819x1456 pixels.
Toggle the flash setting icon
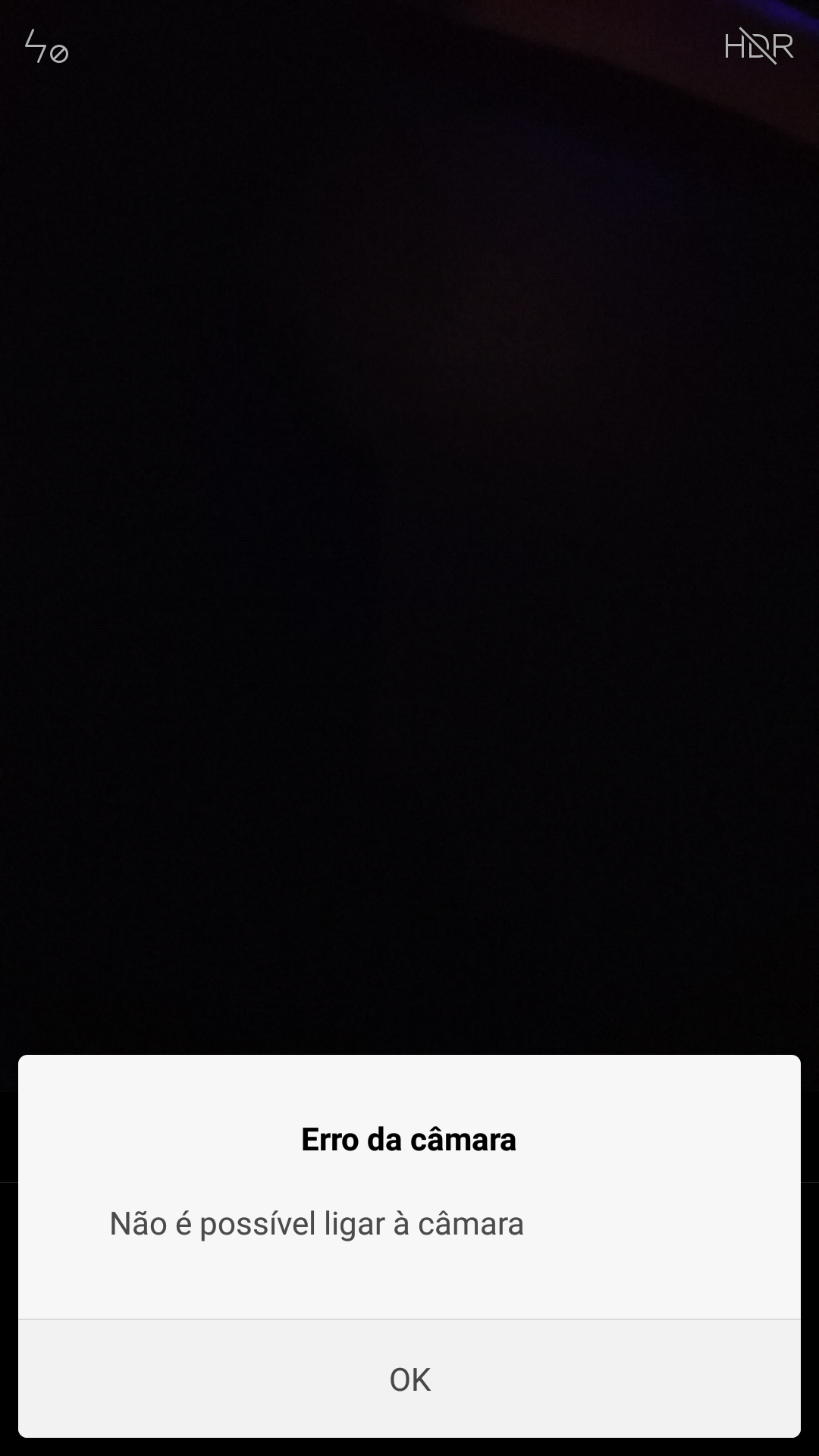pos(46,47)
